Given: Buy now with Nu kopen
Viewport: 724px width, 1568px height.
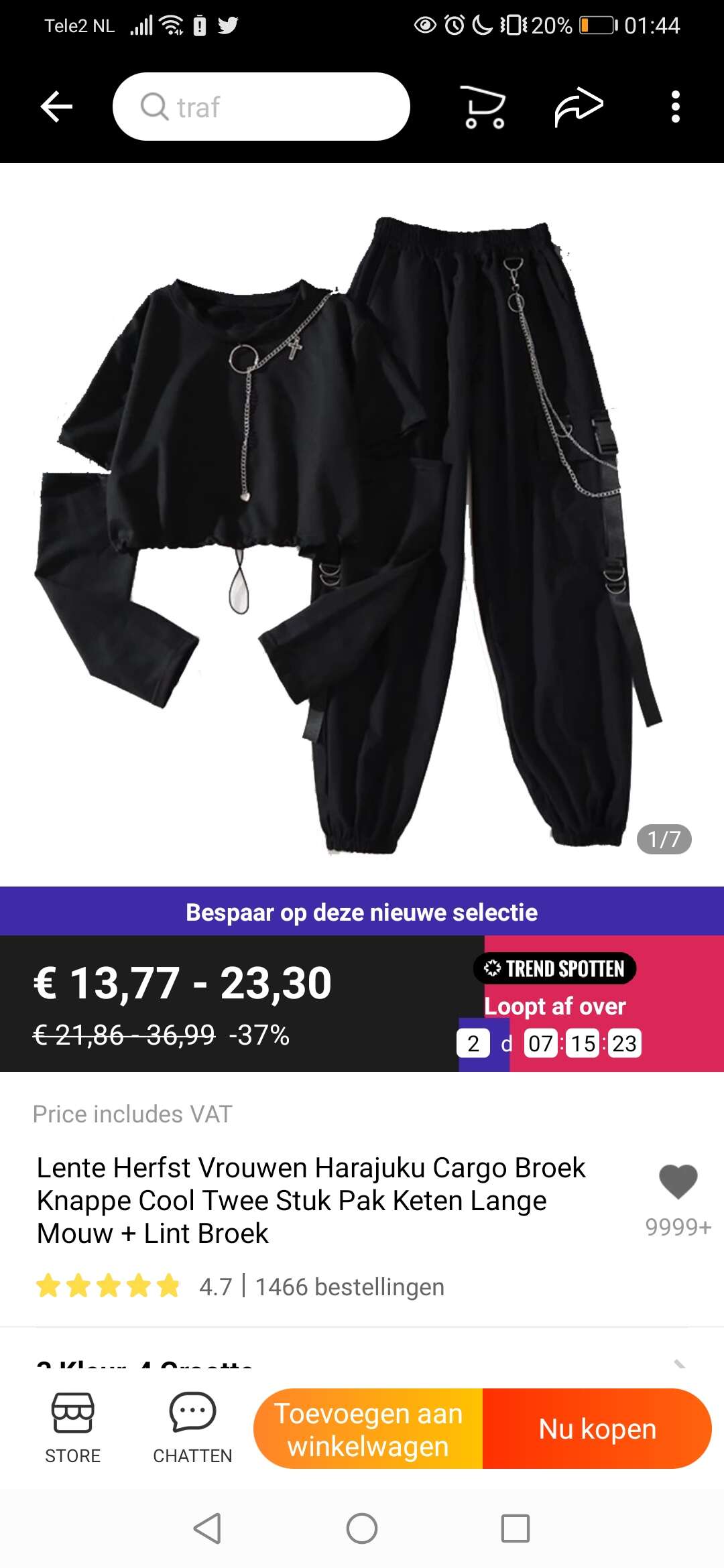Looking at the screenshot, I should [x=597, y=1429].
